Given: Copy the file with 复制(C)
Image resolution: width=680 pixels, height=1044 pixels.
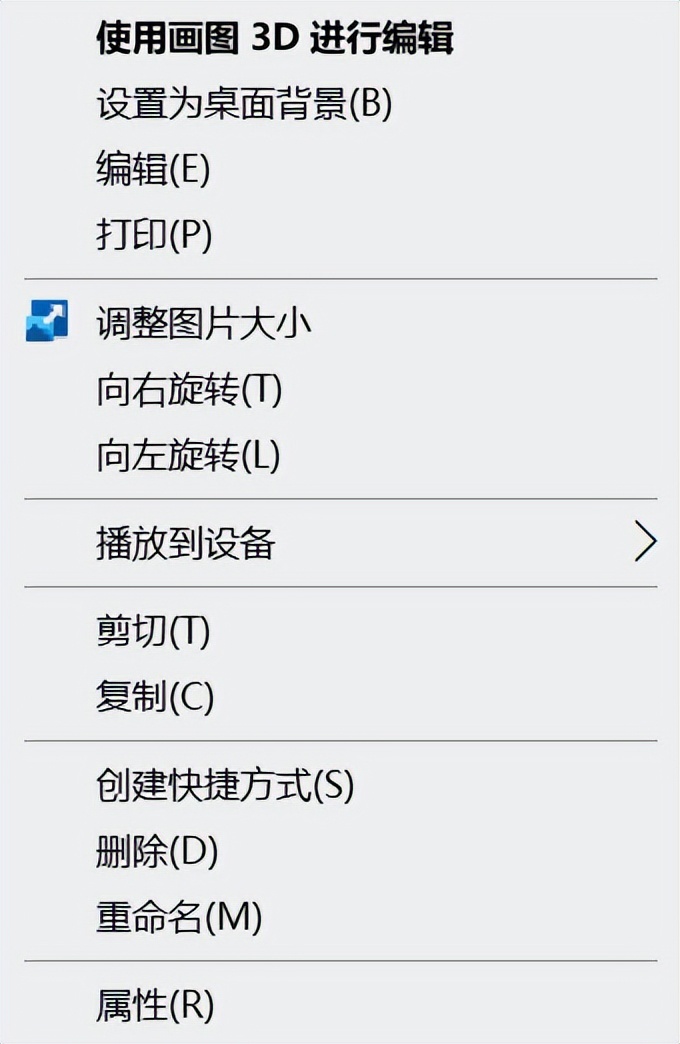Looking at the screenshot, I should (x=155, y=696).
